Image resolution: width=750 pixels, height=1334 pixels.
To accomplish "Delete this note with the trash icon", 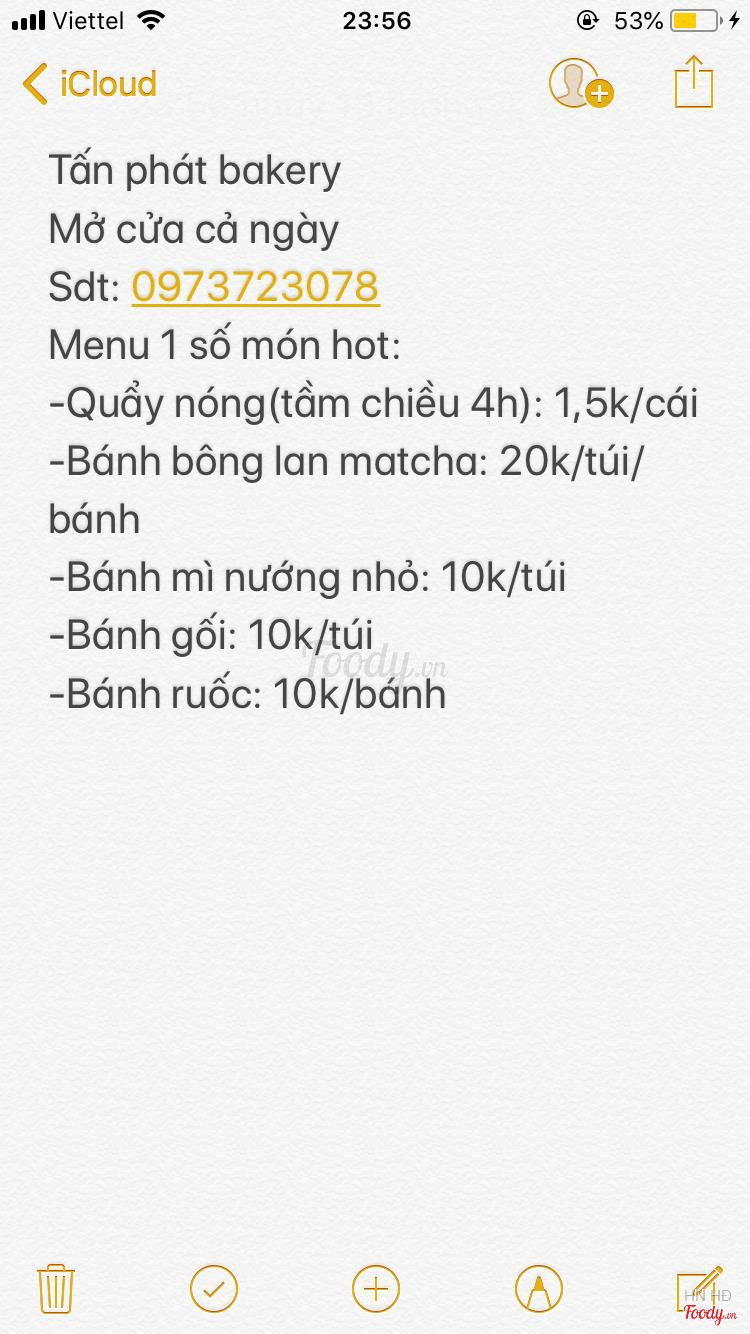I will 54,1288.
